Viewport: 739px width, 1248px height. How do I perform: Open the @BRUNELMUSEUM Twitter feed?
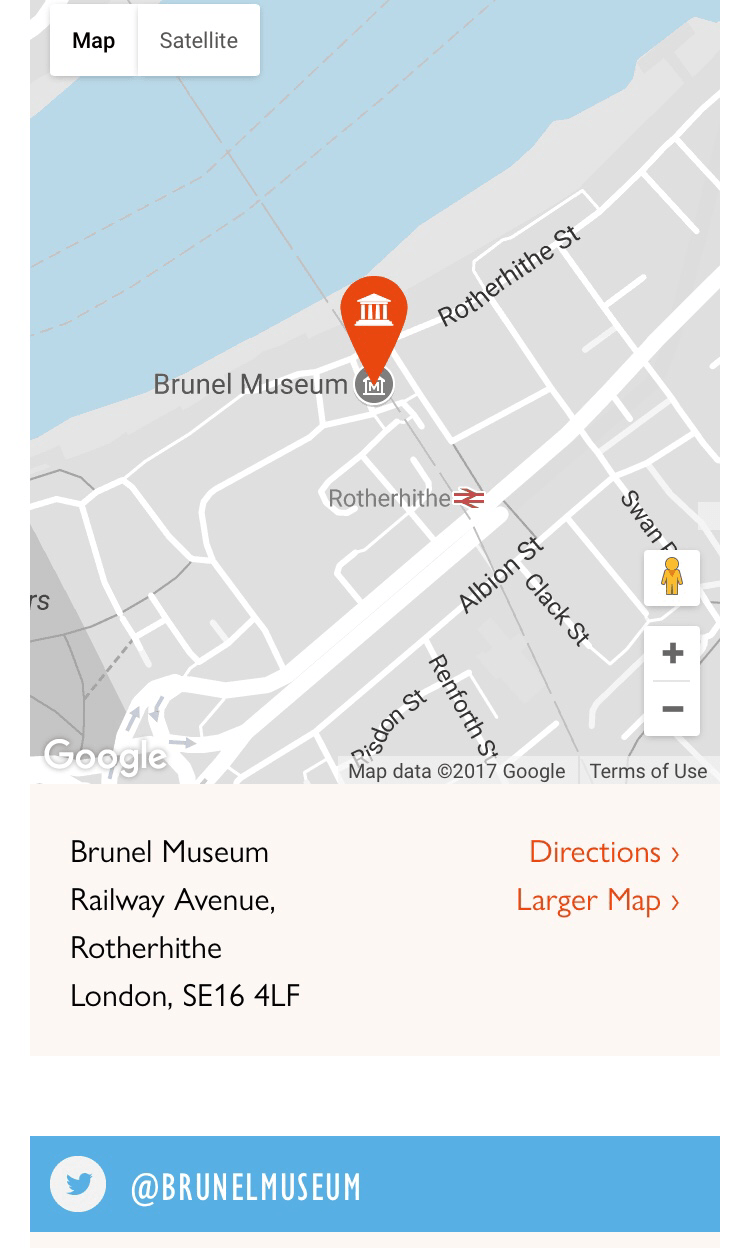coord(245,1186)
